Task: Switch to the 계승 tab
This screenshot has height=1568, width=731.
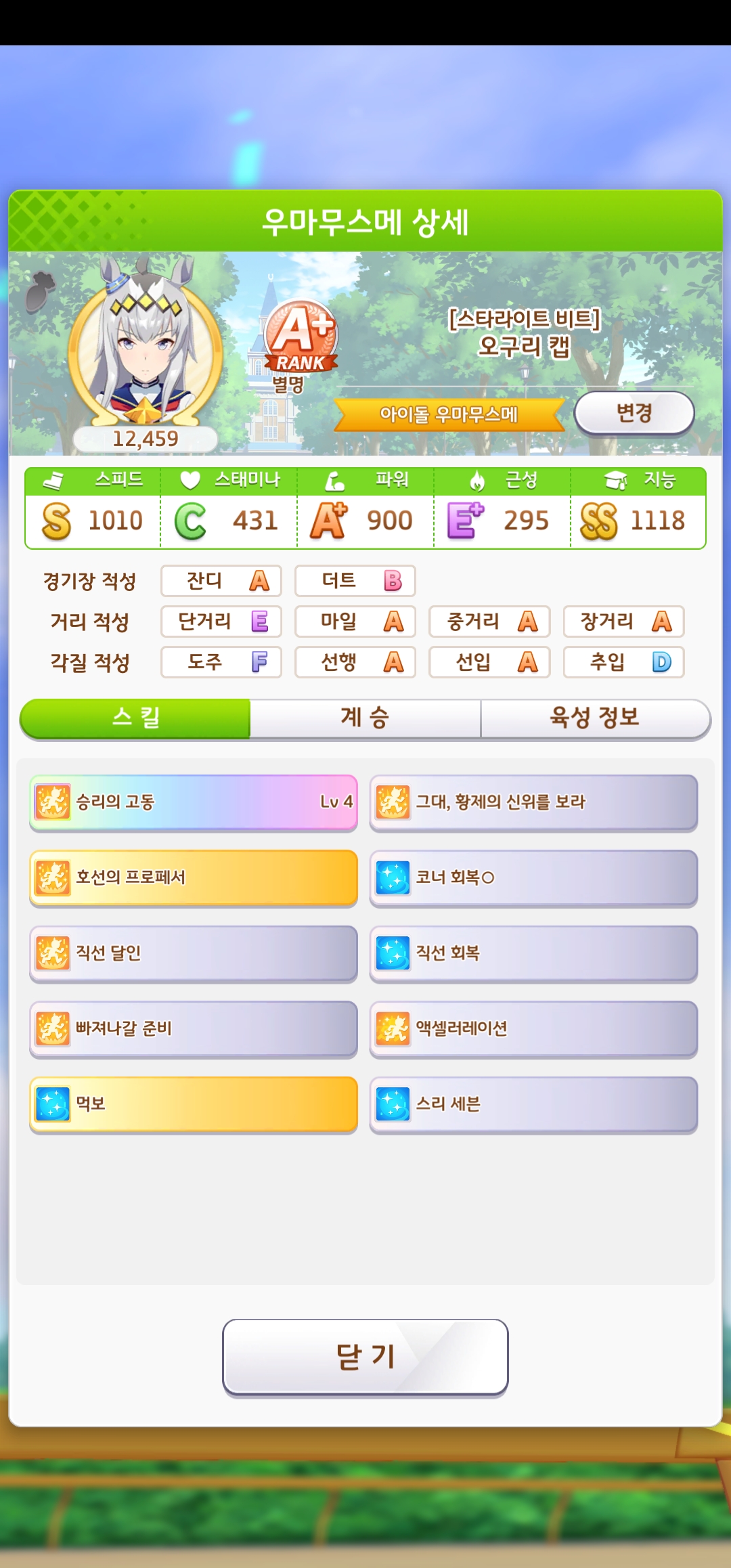Action: 365,718
